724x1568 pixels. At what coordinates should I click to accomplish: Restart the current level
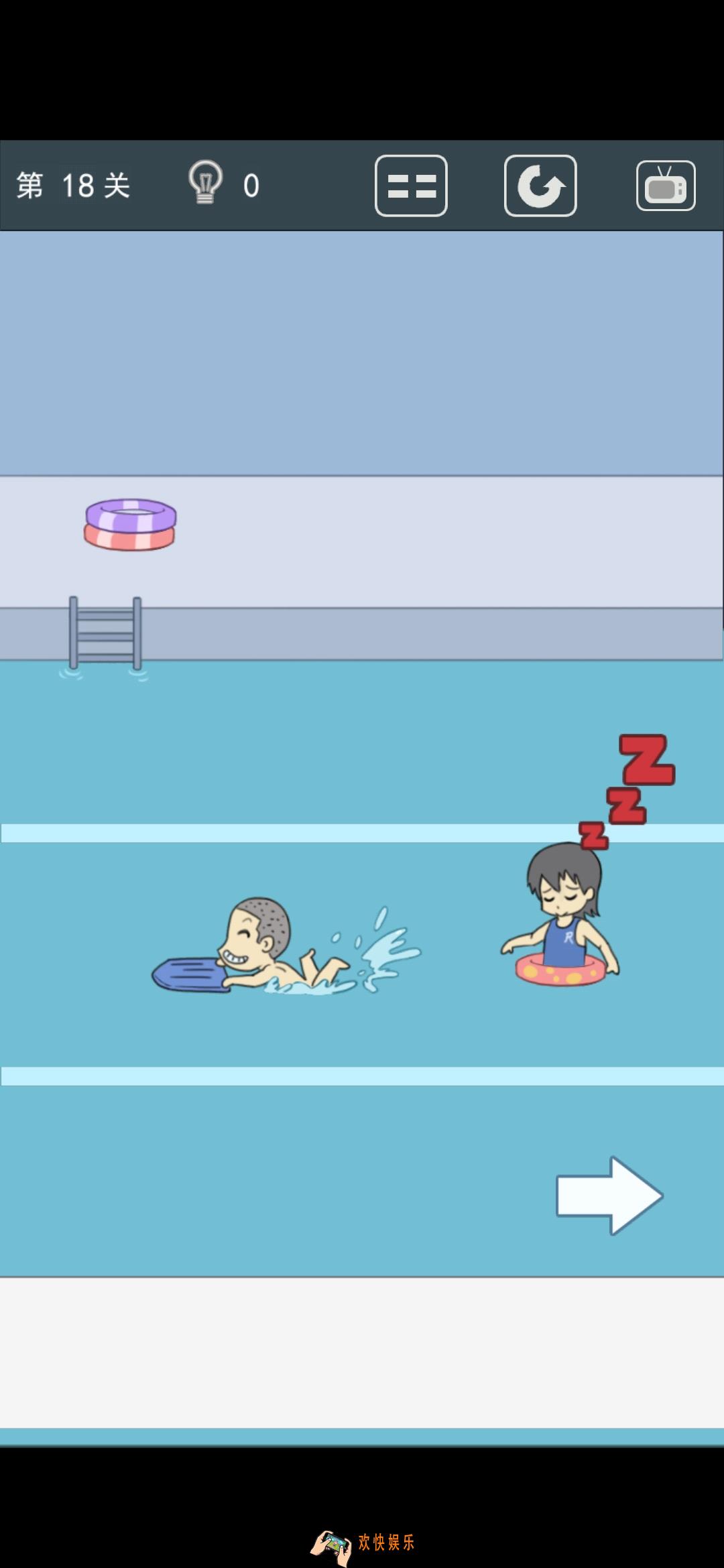[540, 186]
